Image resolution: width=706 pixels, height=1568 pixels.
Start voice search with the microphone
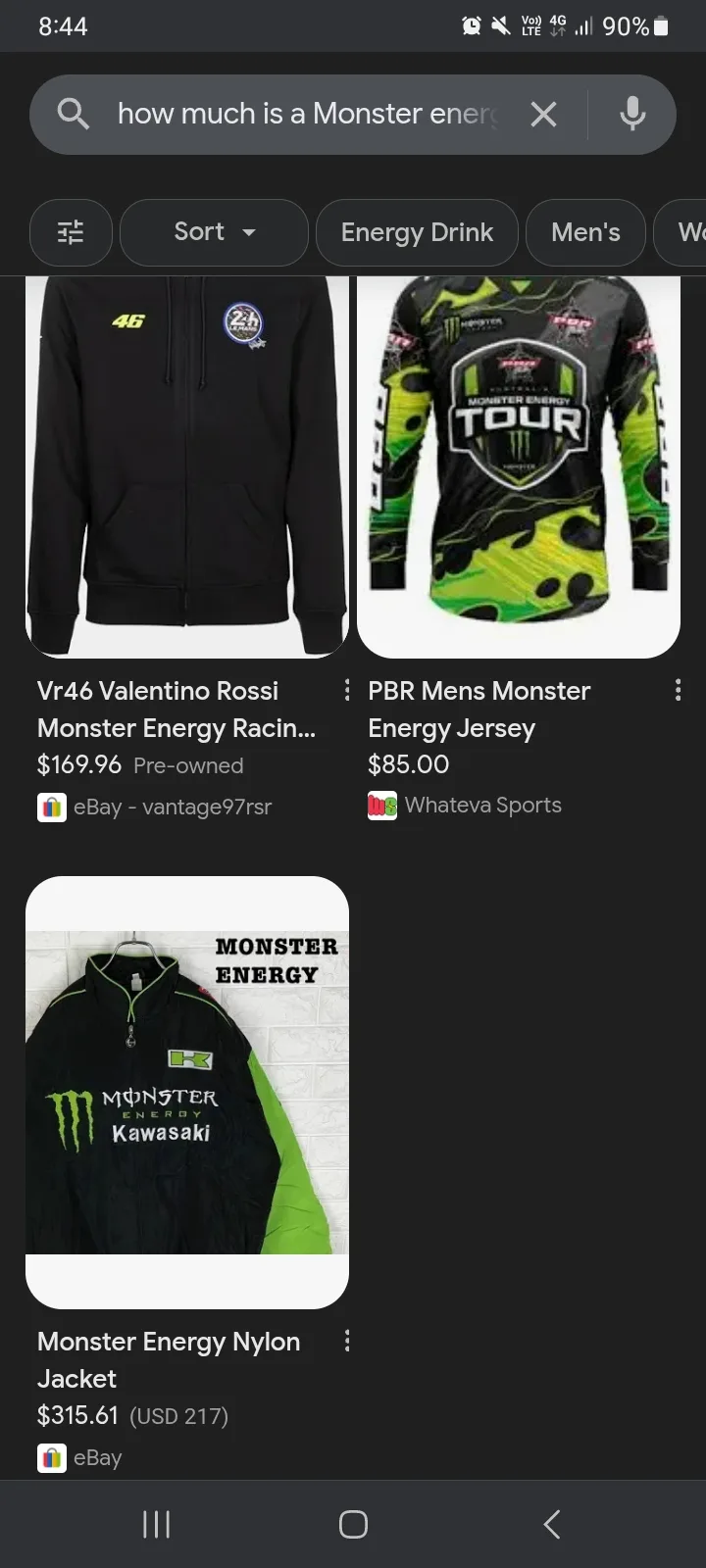(x=632, y=115)
